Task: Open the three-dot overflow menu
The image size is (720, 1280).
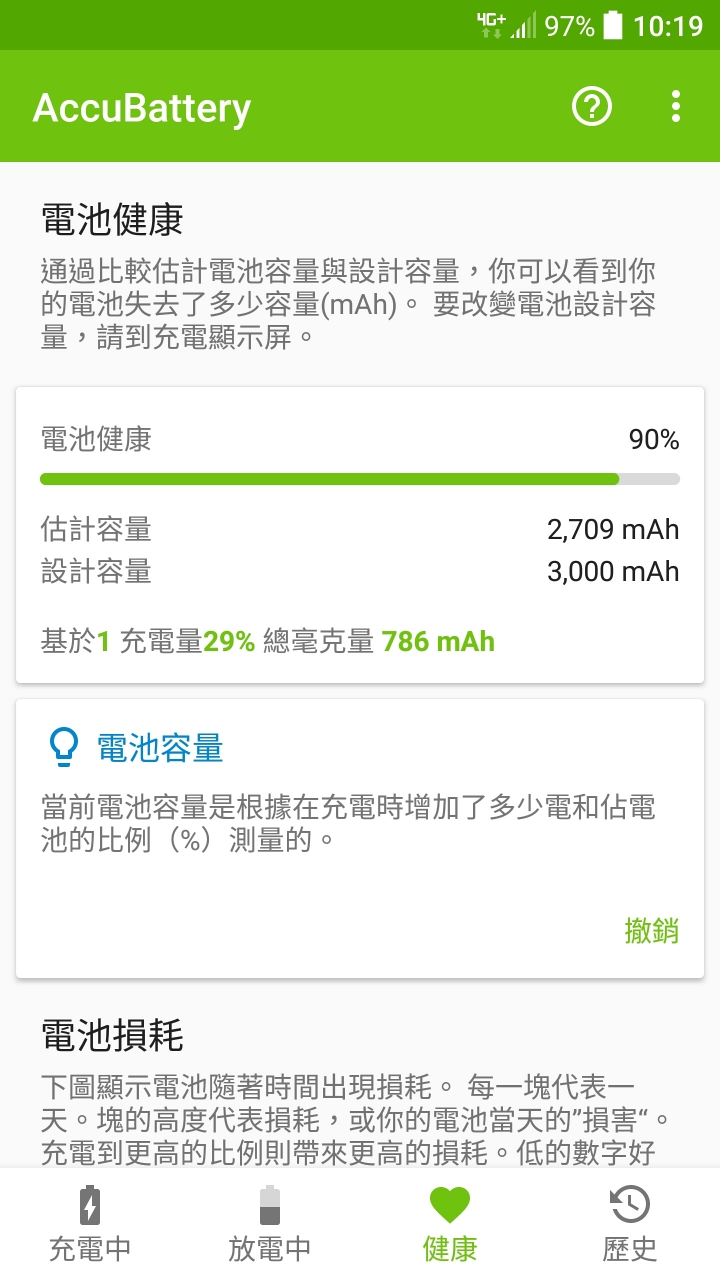Action: click(x=677, y=106)
